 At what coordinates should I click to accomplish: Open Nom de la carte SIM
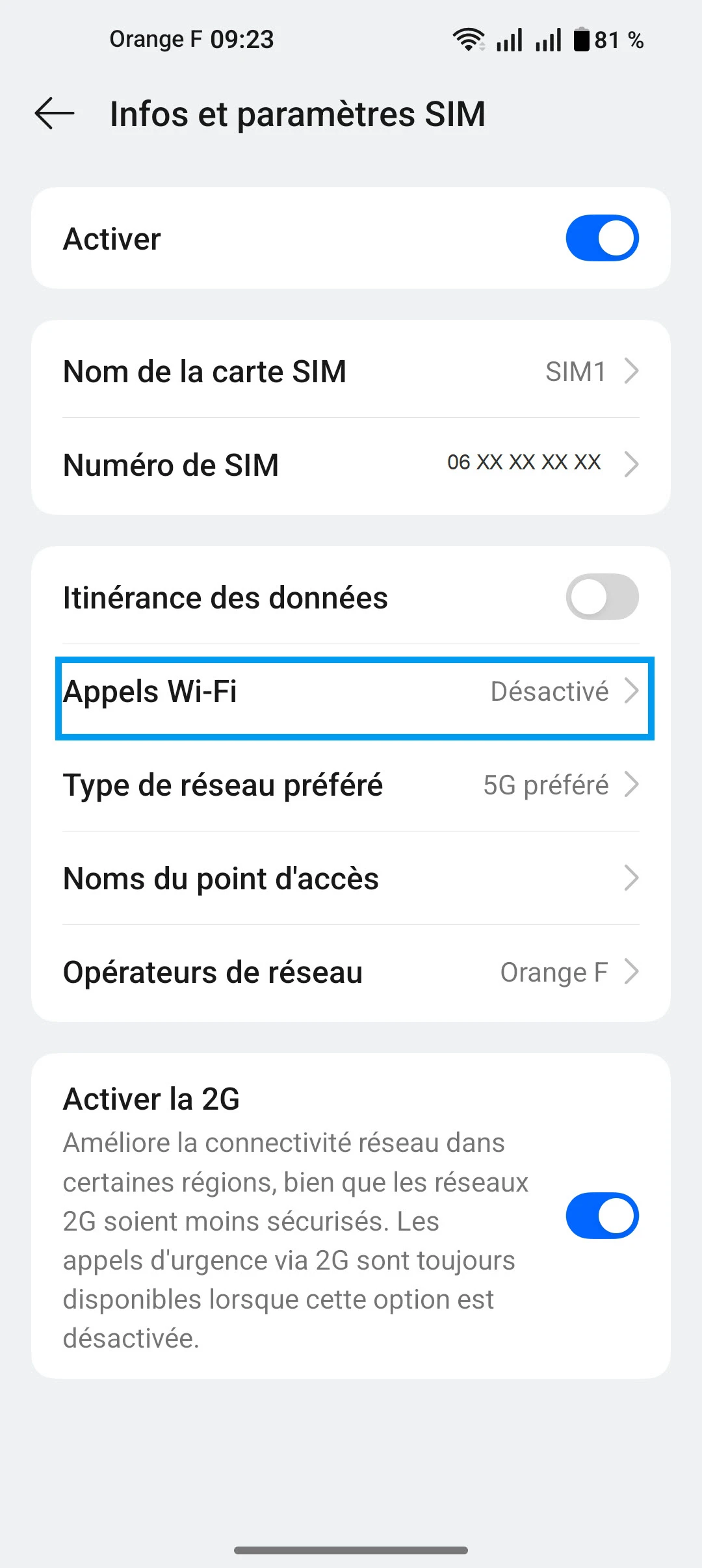click(x=351, y=371)
